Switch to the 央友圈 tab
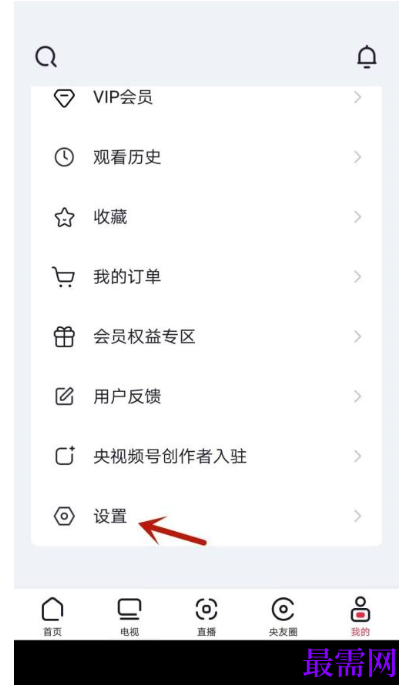 coord(283,617)
